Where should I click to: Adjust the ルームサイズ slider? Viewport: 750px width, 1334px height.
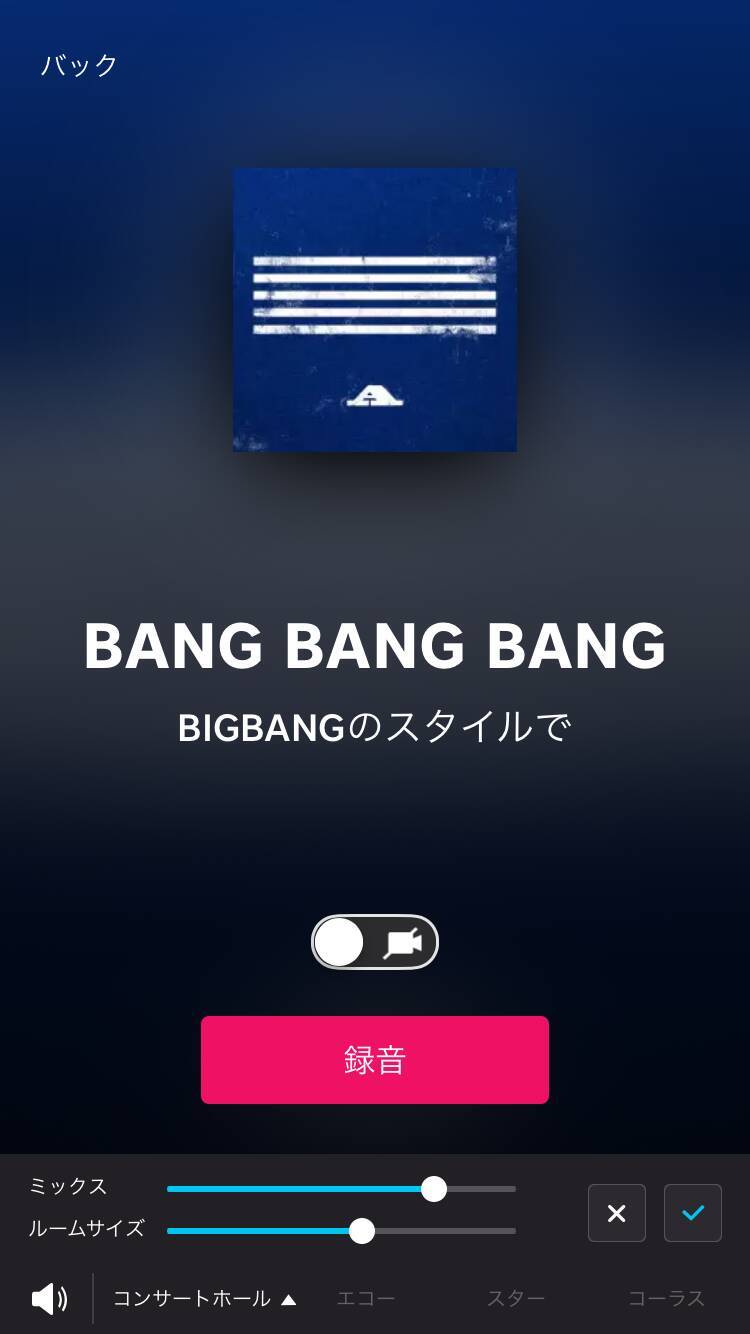pyautogui.click(x=362, y=1231)
